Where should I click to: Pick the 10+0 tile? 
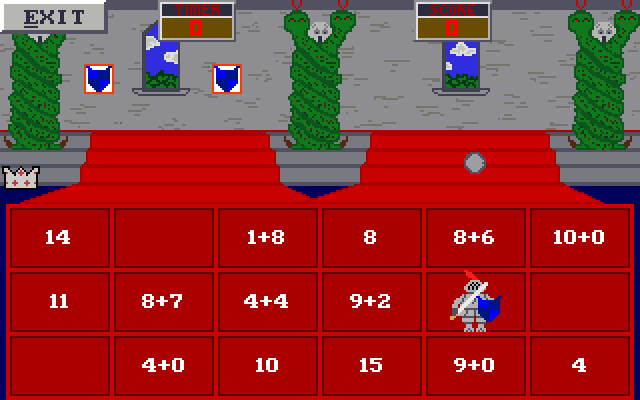coord(579,237)
